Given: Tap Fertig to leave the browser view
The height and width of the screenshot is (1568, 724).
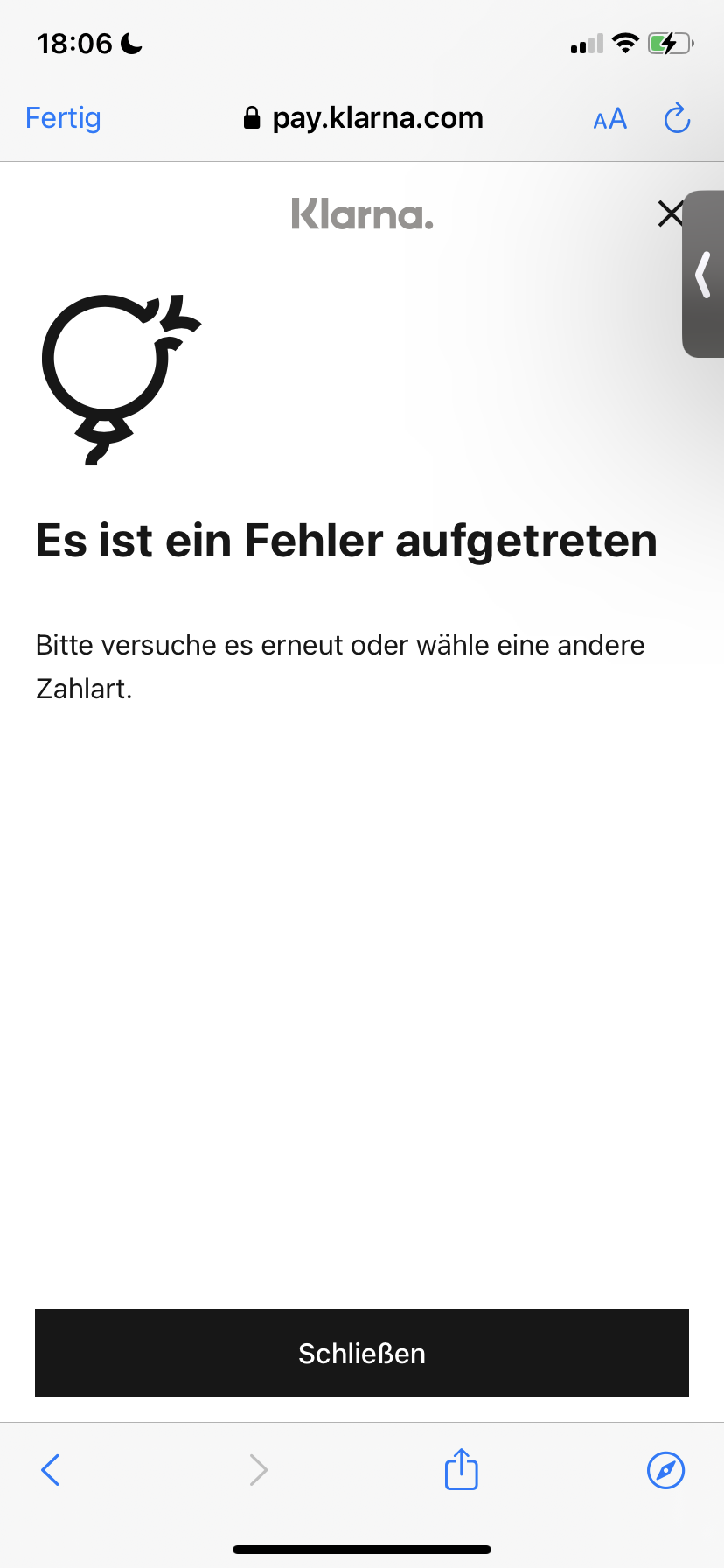Looking at the screenshot, I should point(63,118).
